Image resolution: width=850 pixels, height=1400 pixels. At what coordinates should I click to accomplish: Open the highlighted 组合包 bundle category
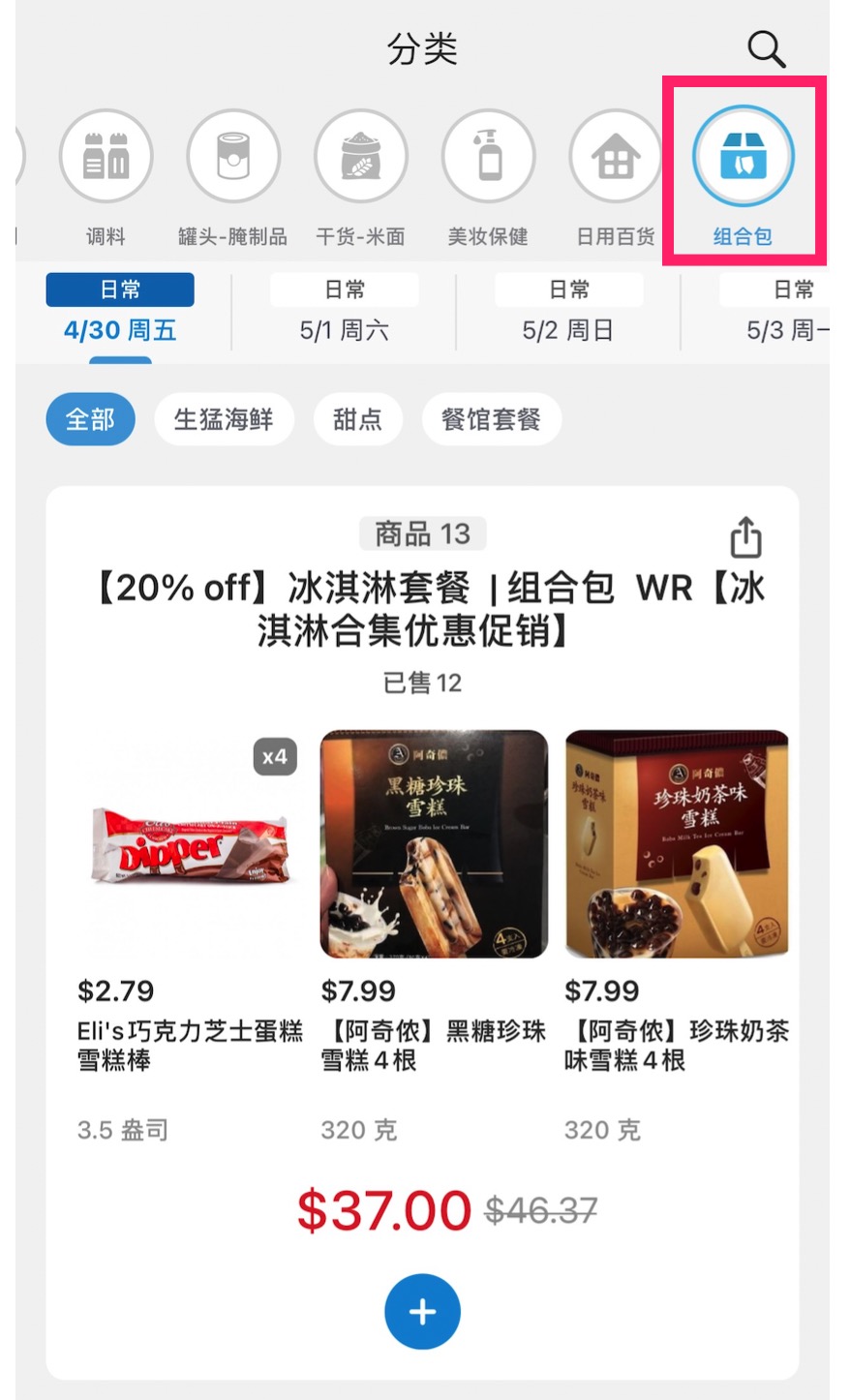pos(743,156)
